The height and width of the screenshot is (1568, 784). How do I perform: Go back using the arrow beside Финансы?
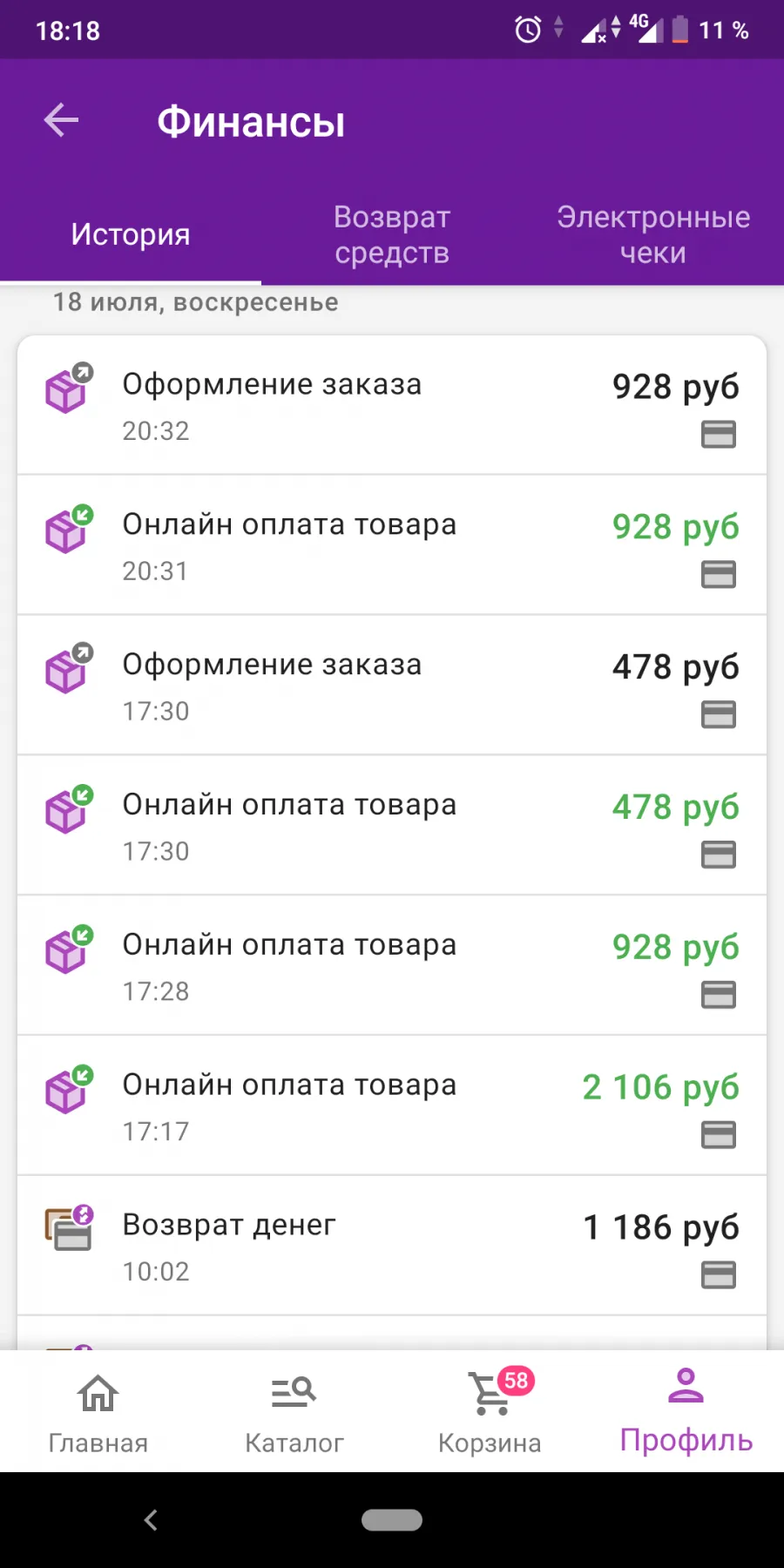tap(61, 120)
